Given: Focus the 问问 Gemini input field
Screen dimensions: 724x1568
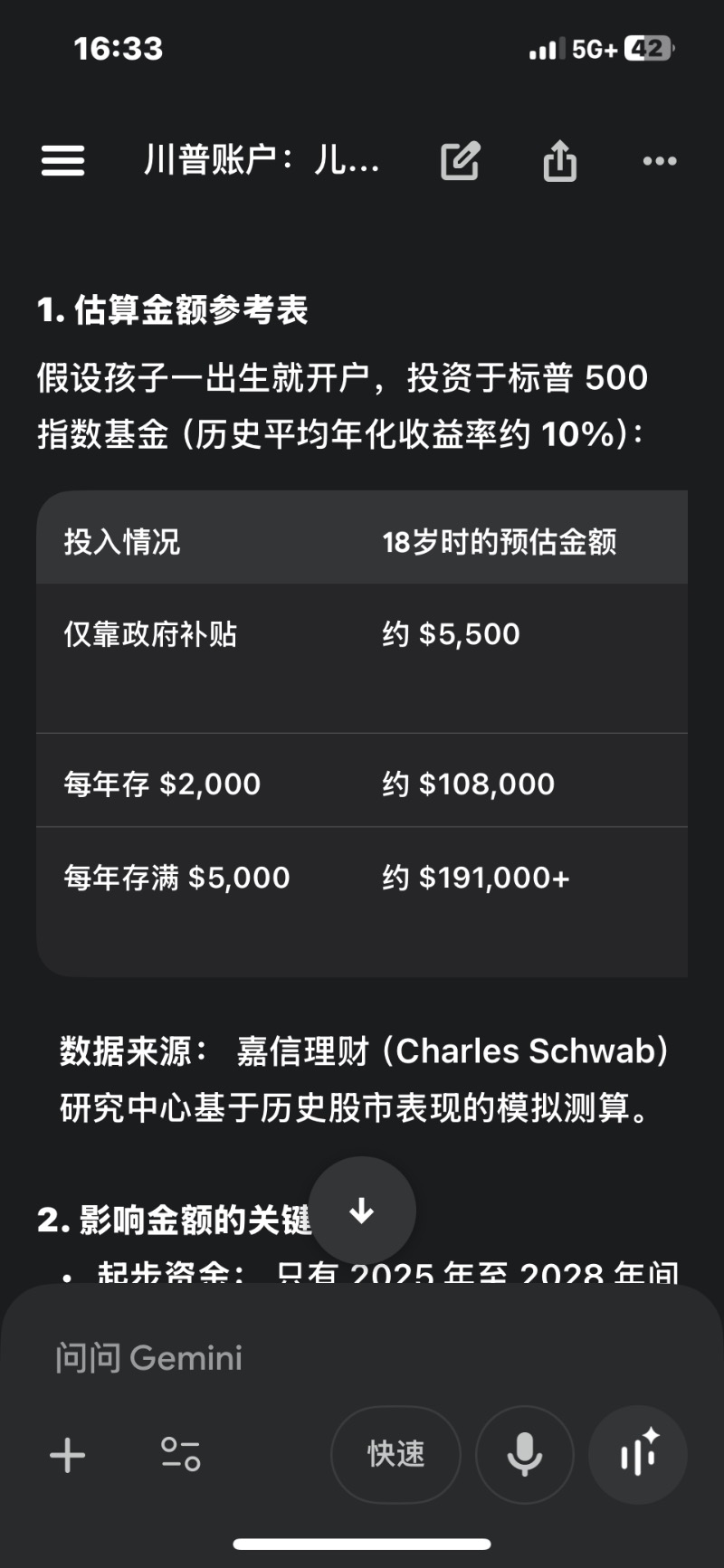Looking at the screenshot, I should point(362,1357).
